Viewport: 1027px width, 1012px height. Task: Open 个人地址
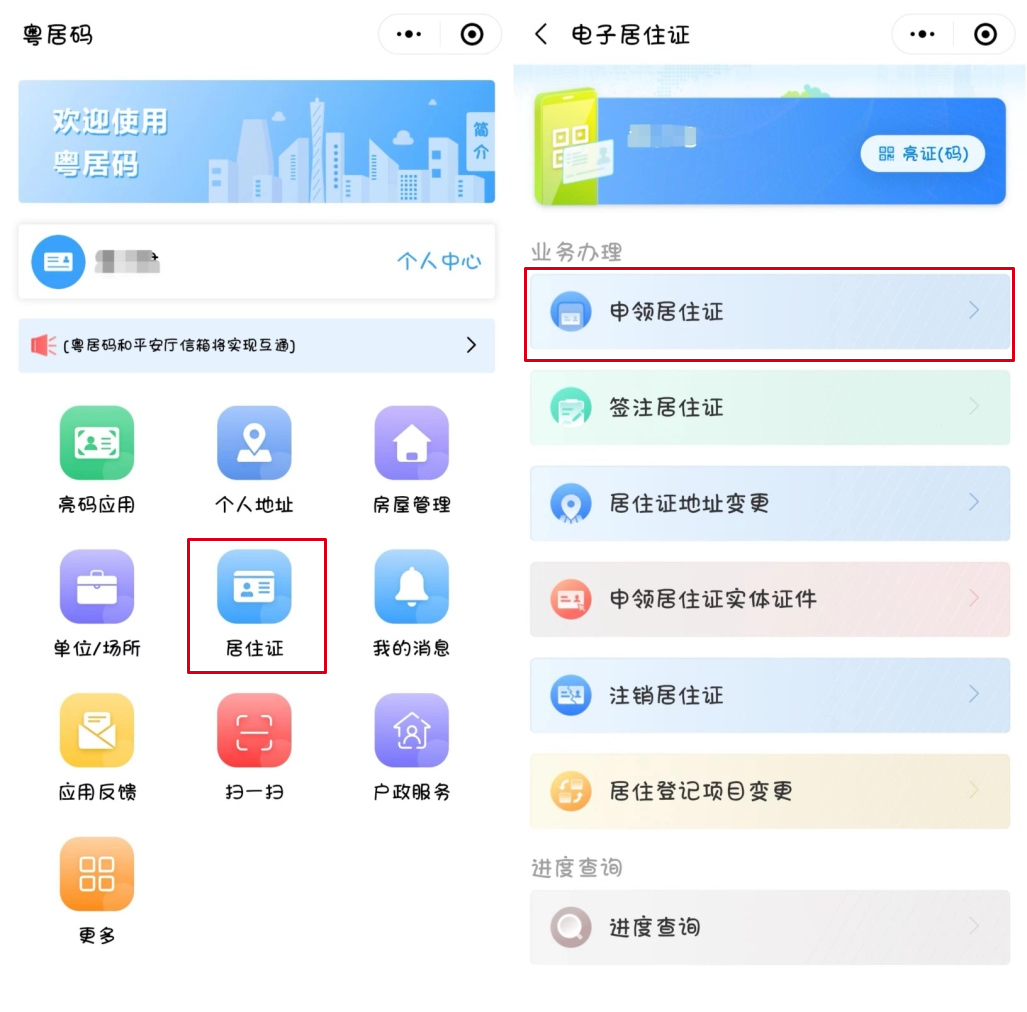255,460
